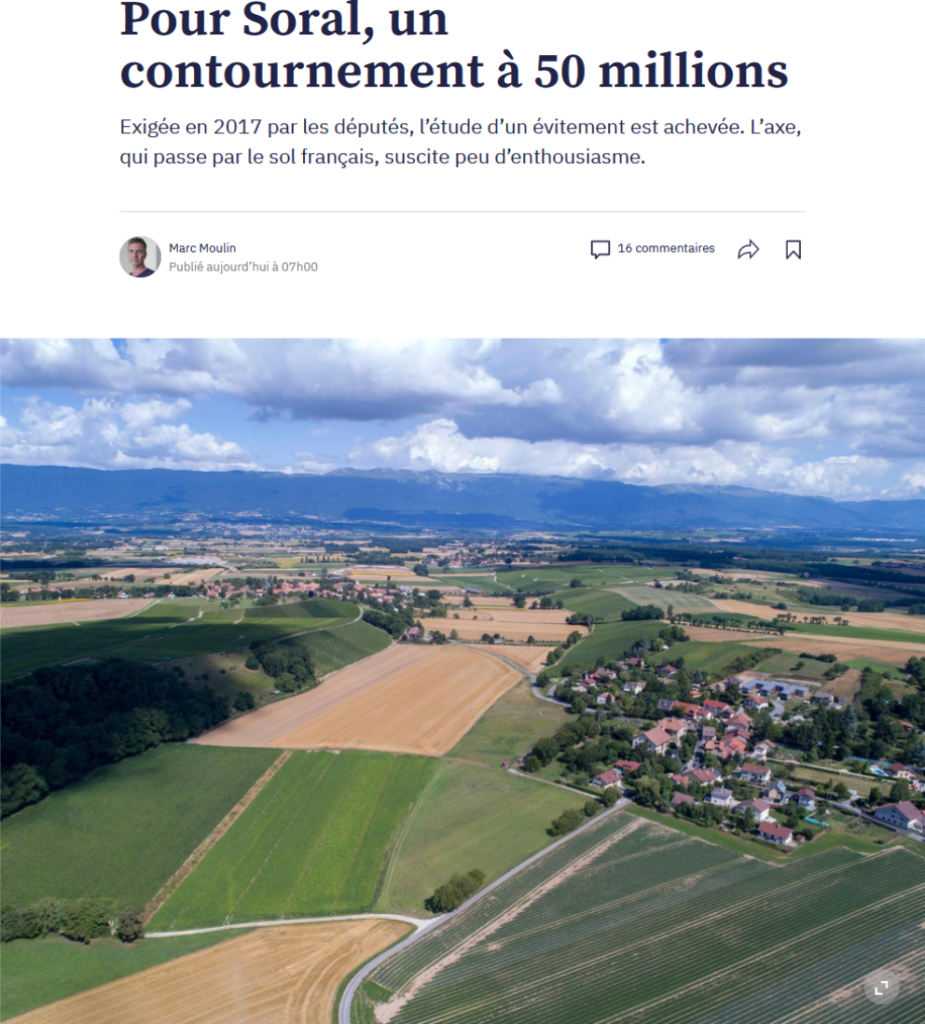Save the article via the bookmark ribbon

(x=793, y=250)
